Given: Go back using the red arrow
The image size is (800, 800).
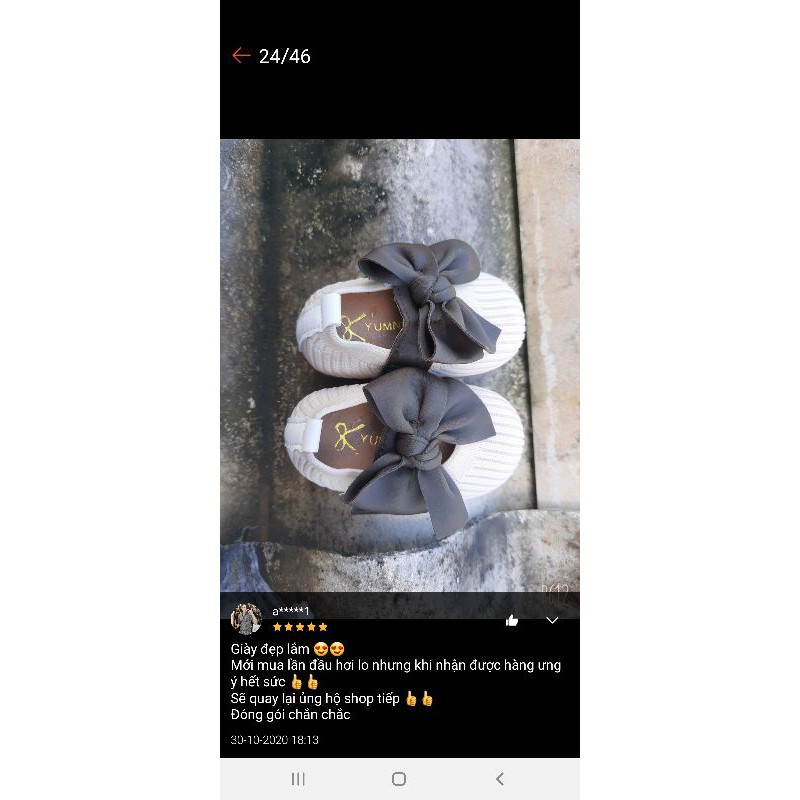Looking at the screenshot, I should click(x=241, y=56).
